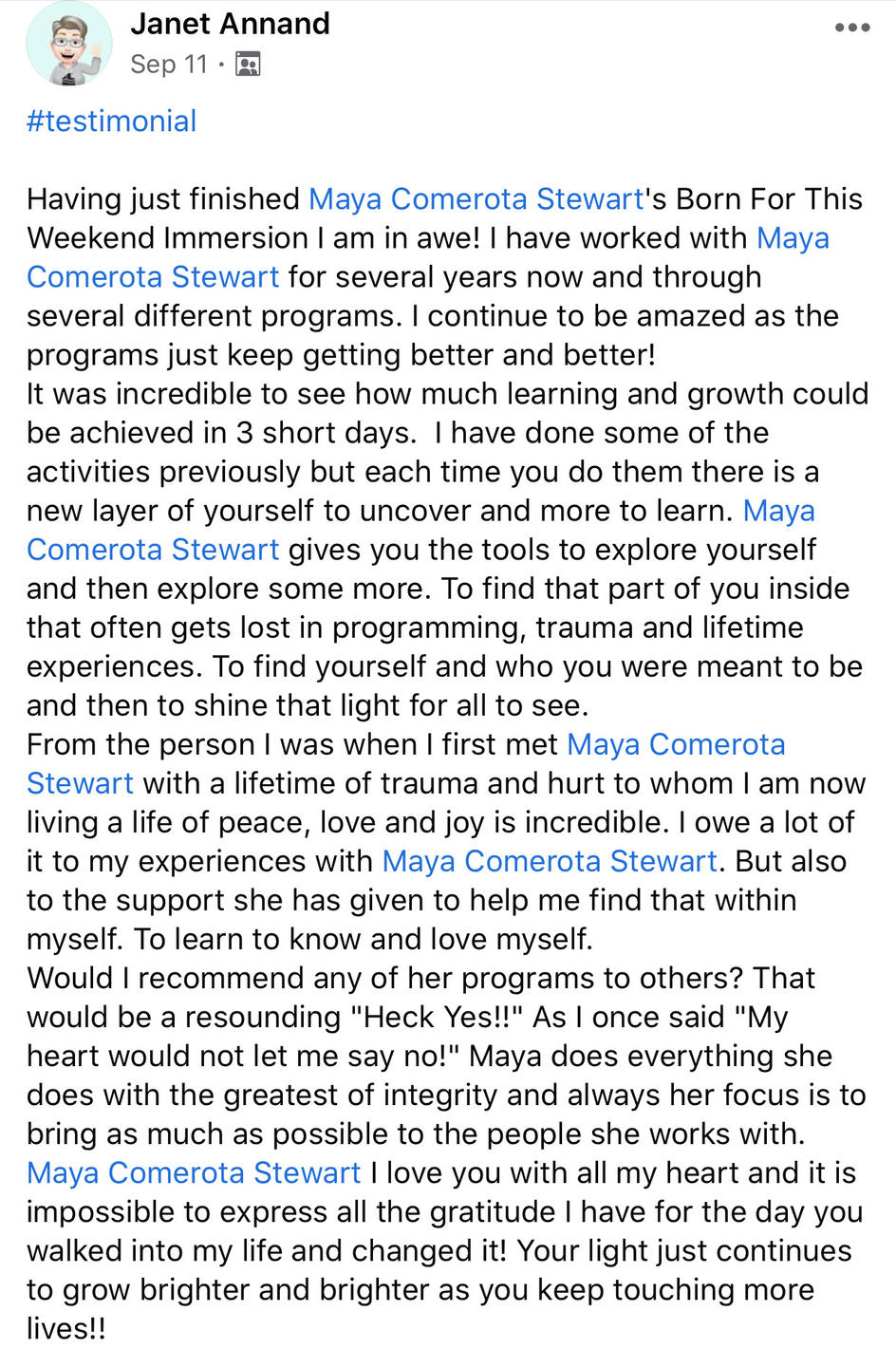The height and width of the screenshot is (1367, 896).
Task: Open the post's three-dot options menu
Action: pyautogui.click(x=851, y=28)
